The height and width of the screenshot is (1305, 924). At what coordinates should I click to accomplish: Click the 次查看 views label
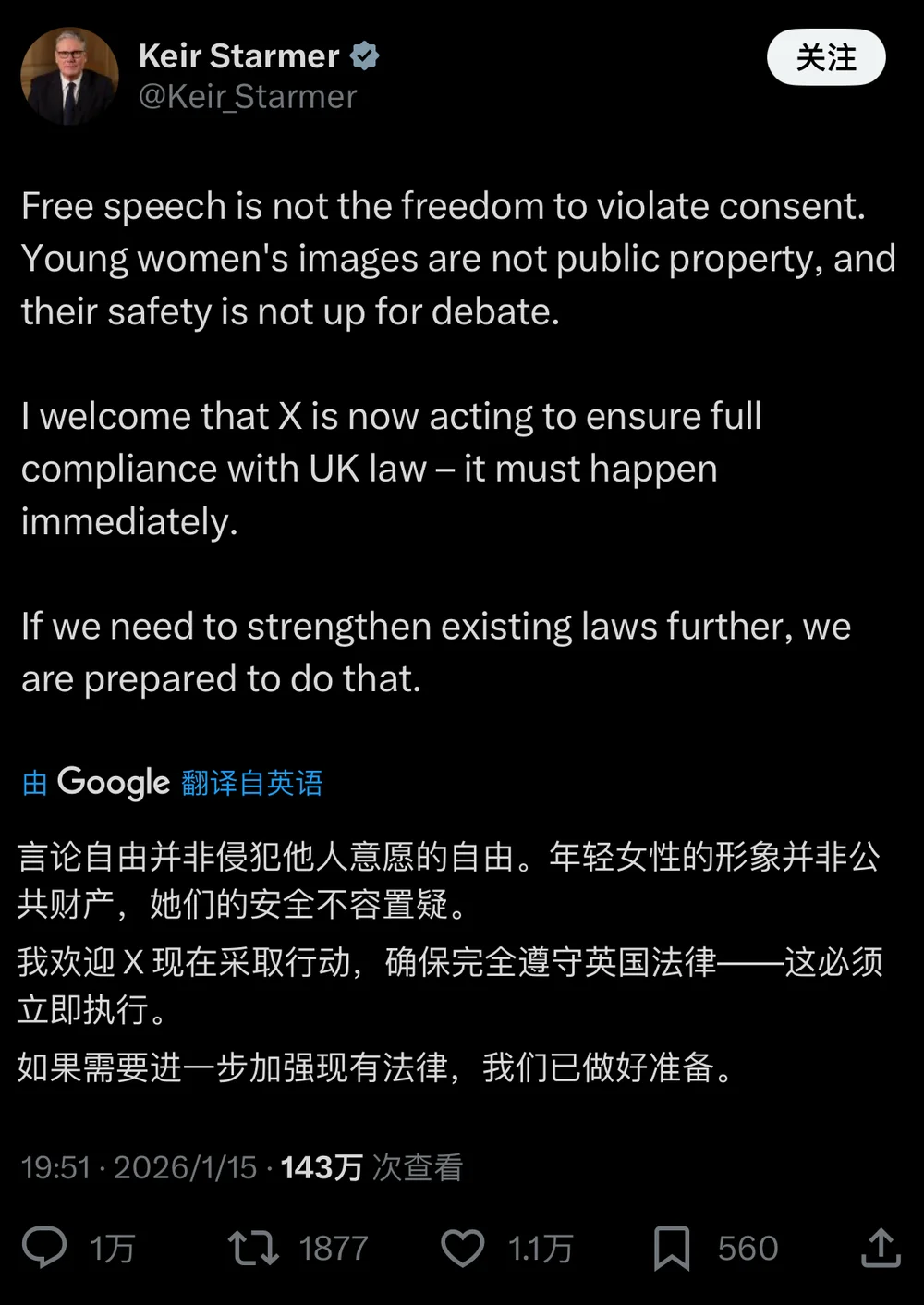[420, 1167]
